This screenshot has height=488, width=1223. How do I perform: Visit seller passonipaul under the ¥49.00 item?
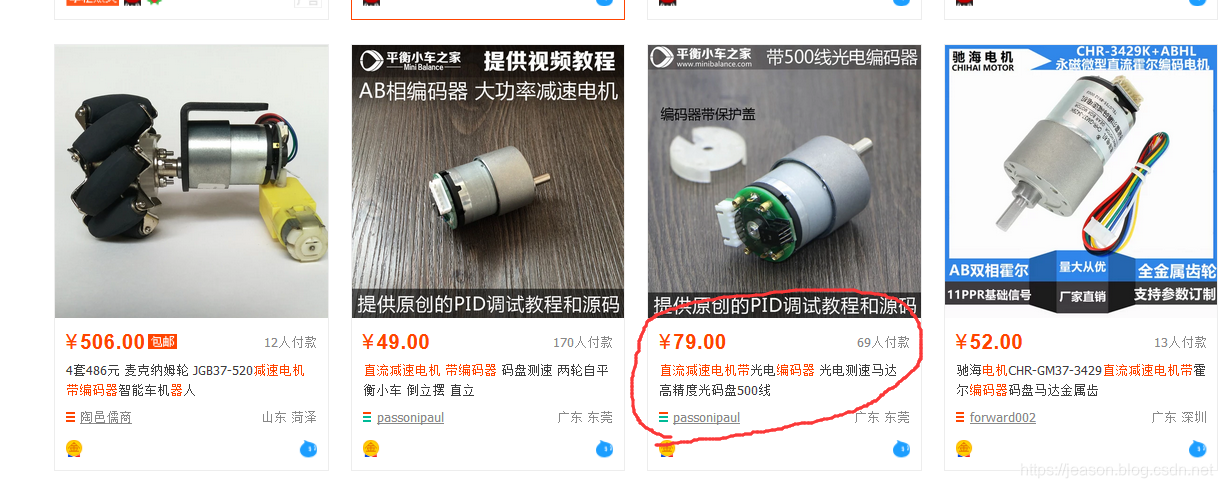pos(410,418)
